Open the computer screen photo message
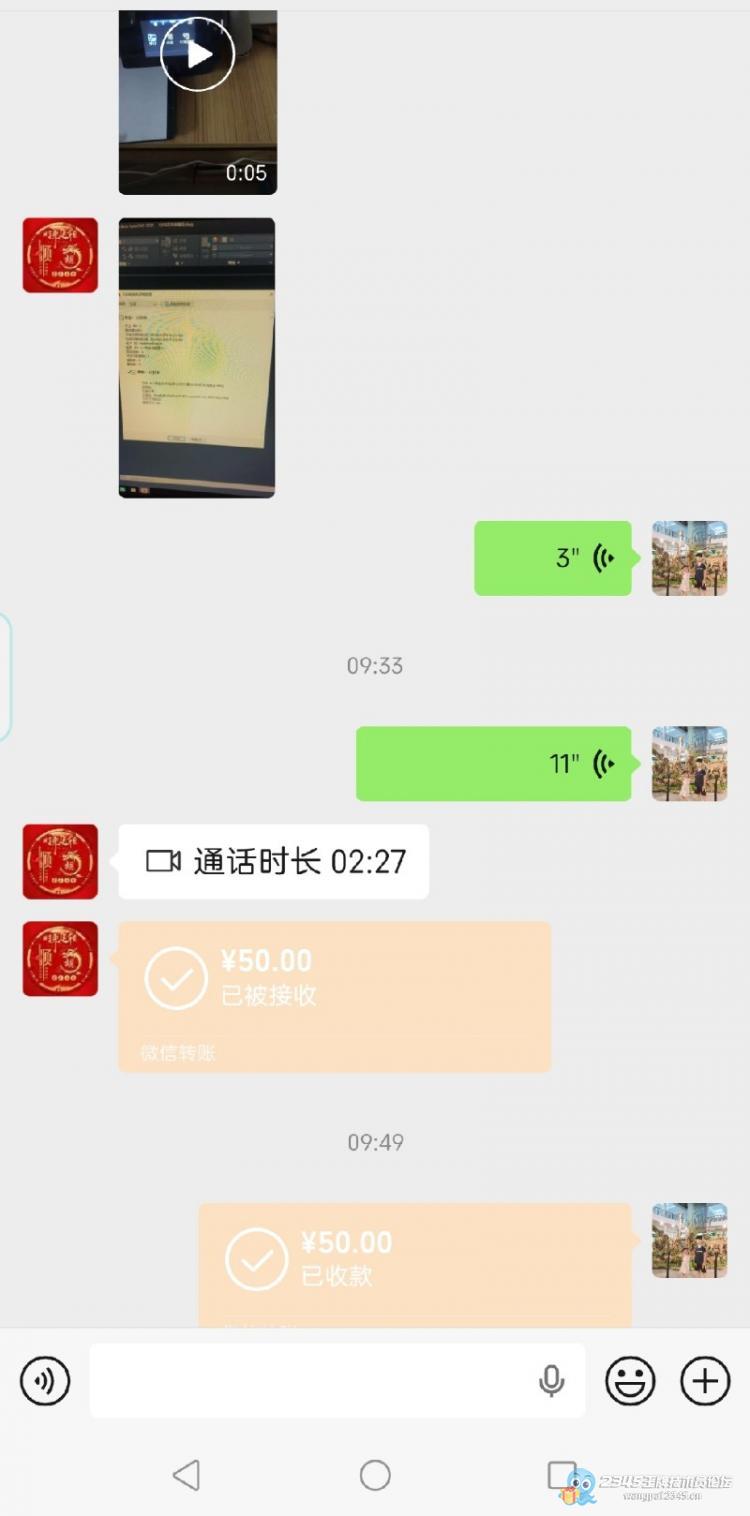This screenshot has height=1516, width=750. click(x=197, y=357)
